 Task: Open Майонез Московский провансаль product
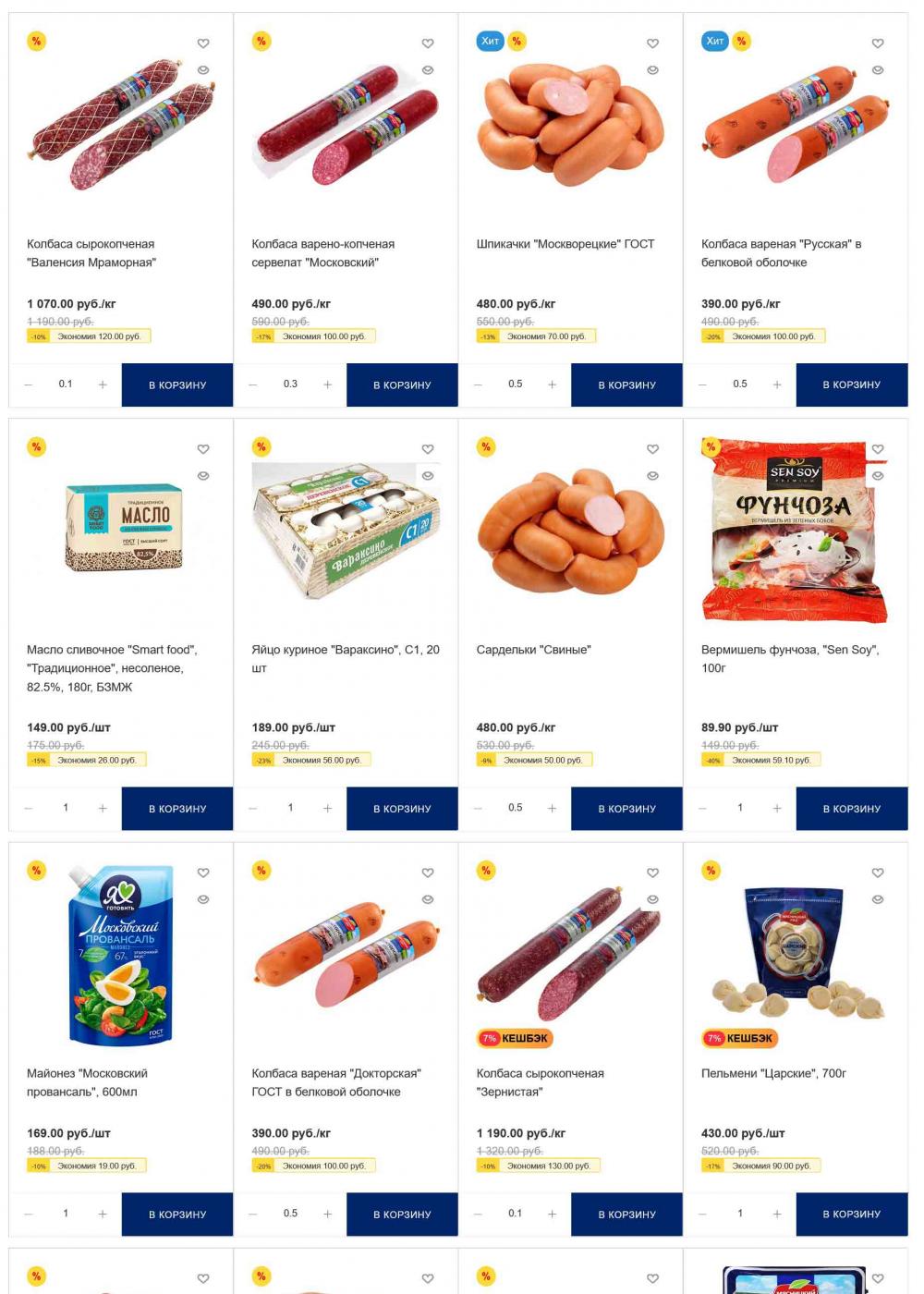click(88, 1082)
